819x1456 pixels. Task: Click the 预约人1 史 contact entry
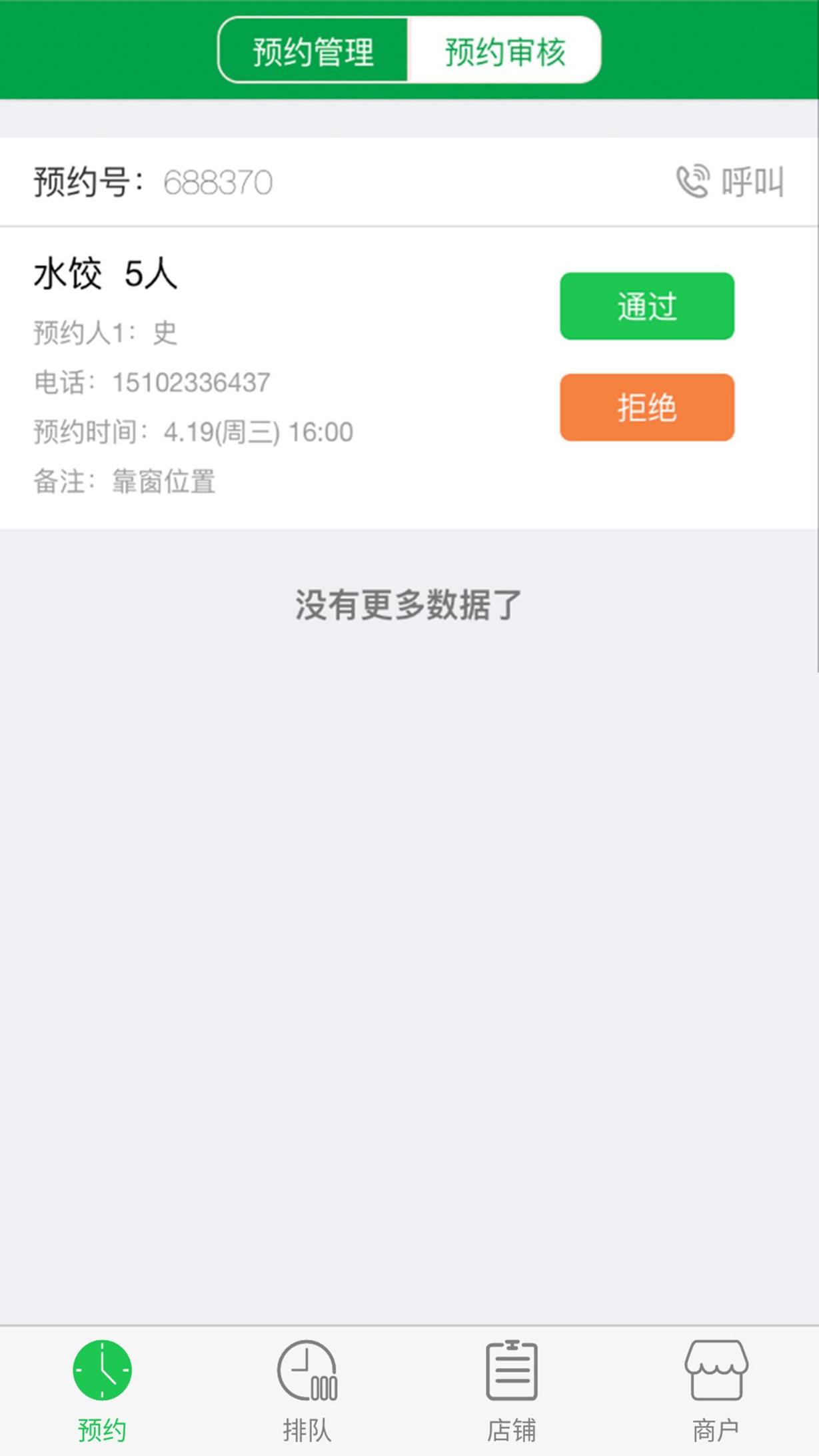coord(105,333)
